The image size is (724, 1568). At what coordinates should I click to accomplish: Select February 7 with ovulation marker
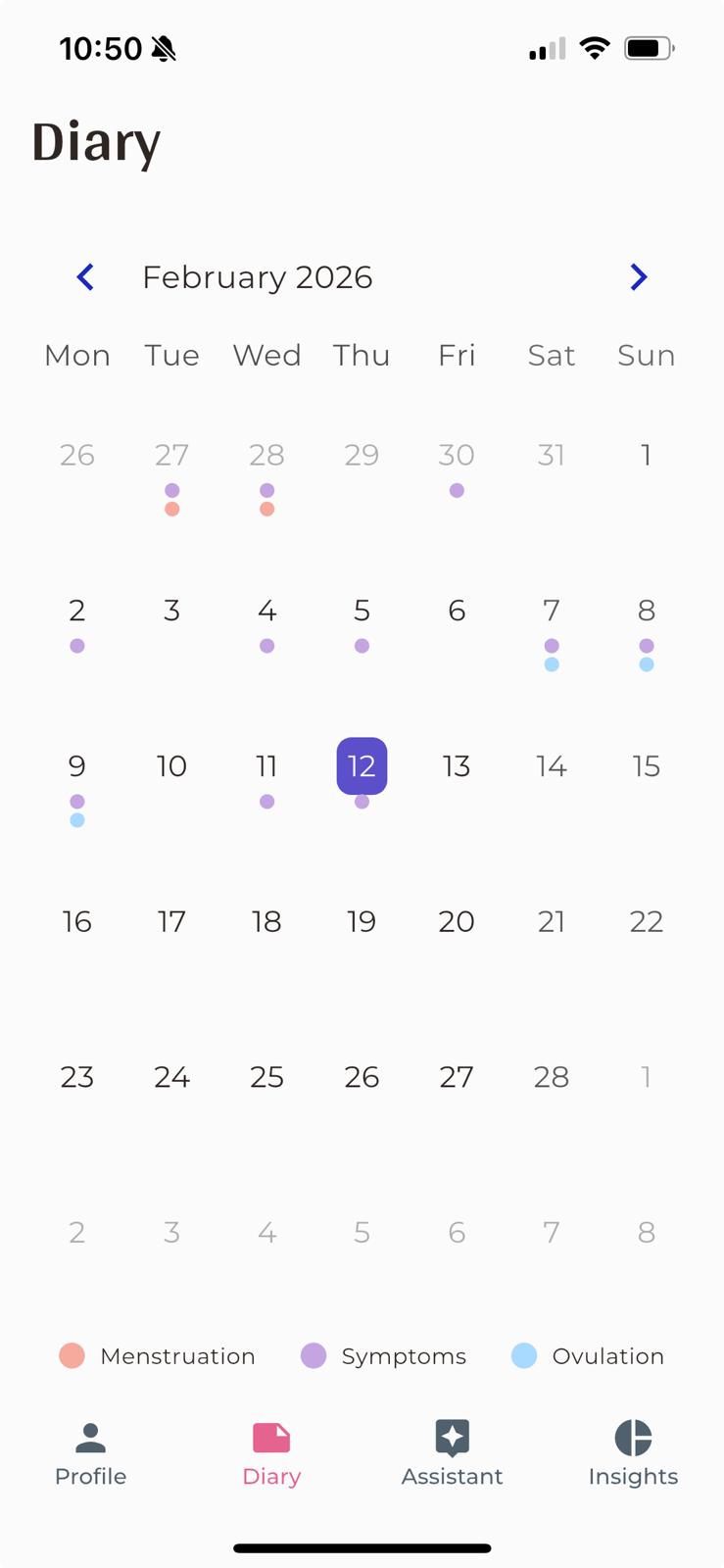552,611
